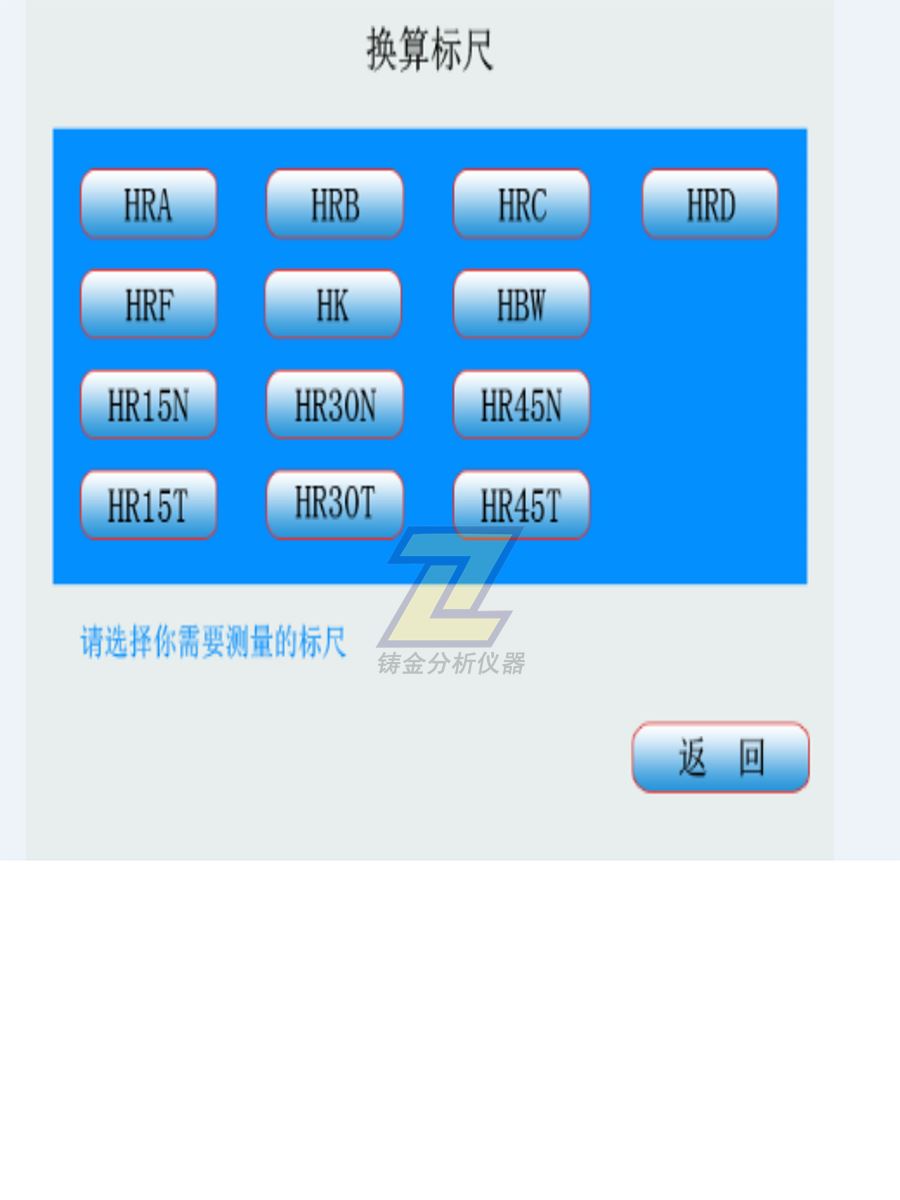Tap the HRC scale option
This screenshot has height=1200, width=900.
tap(521, 204)
